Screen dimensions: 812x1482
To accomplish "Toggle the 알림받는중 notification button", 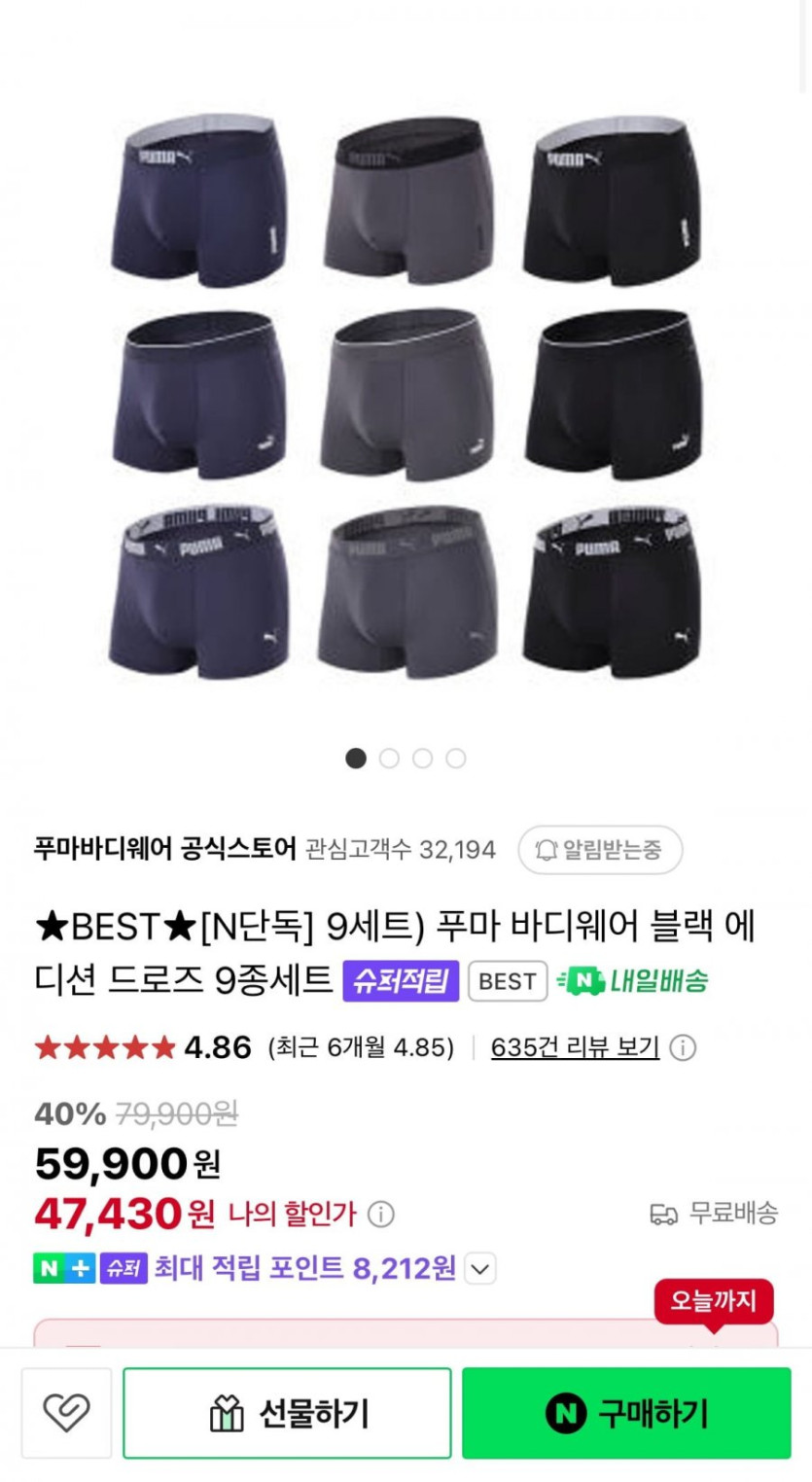I will (x=600, y=850).
